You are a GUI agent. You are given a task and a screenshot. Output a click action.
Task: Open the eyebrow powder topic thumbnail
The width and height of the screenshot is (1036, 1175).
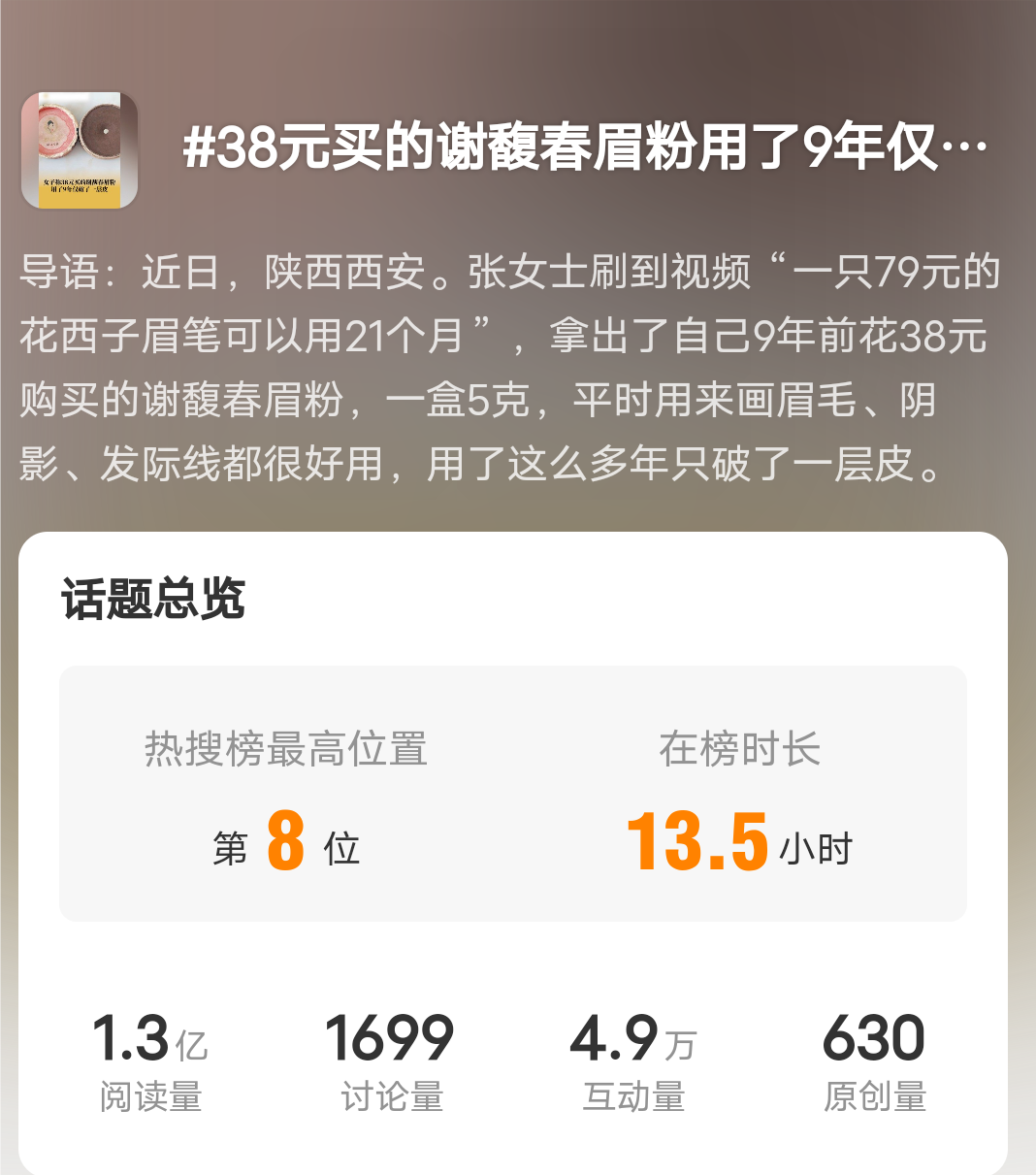click(x=80, y=150)
